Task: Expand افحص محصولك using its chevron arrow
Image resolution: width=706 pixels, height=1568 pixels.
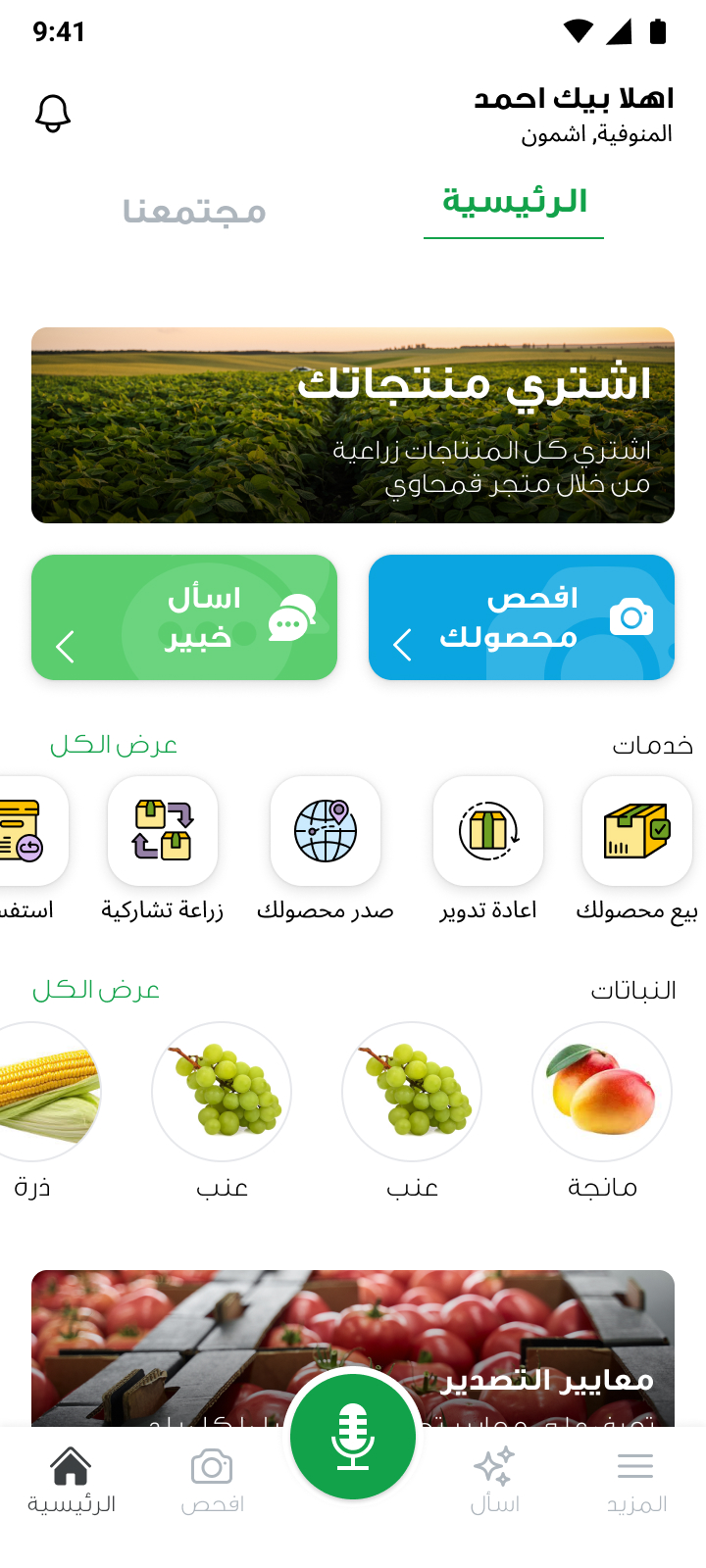Action: click(400, 645)
